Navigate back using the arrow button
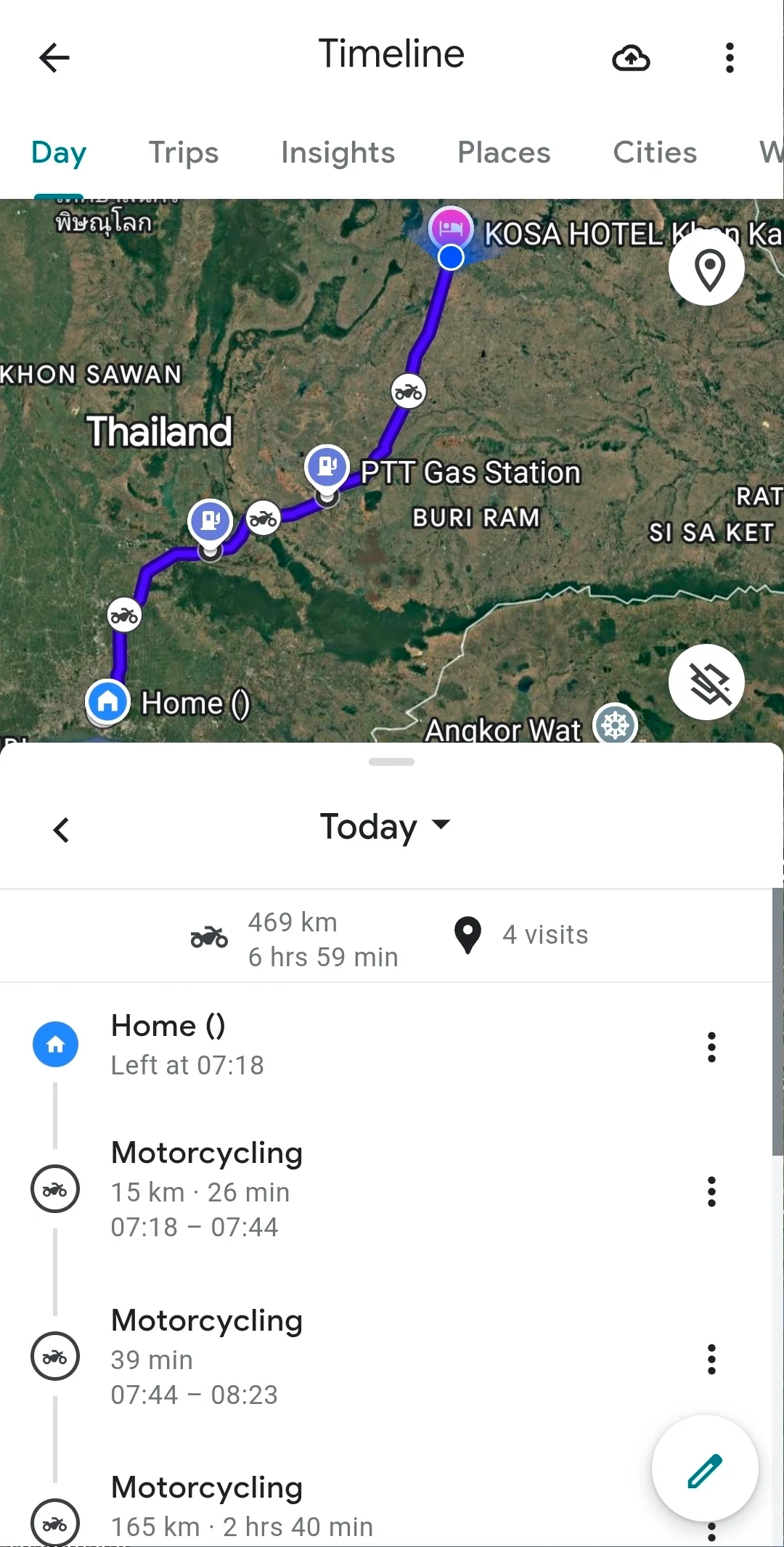784x1547 pixels. click(x=54, y=58)
